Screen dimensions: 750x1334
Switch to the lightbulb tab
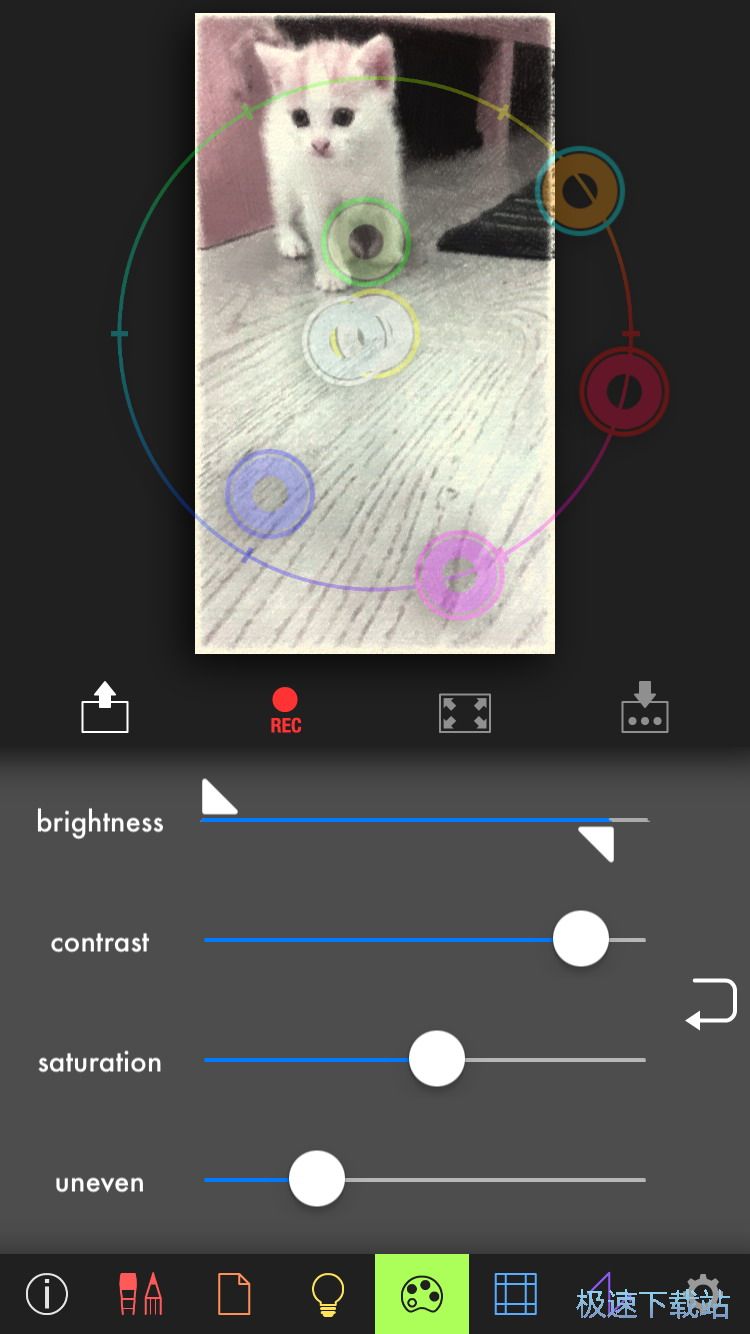click(x=327, y=1294)
